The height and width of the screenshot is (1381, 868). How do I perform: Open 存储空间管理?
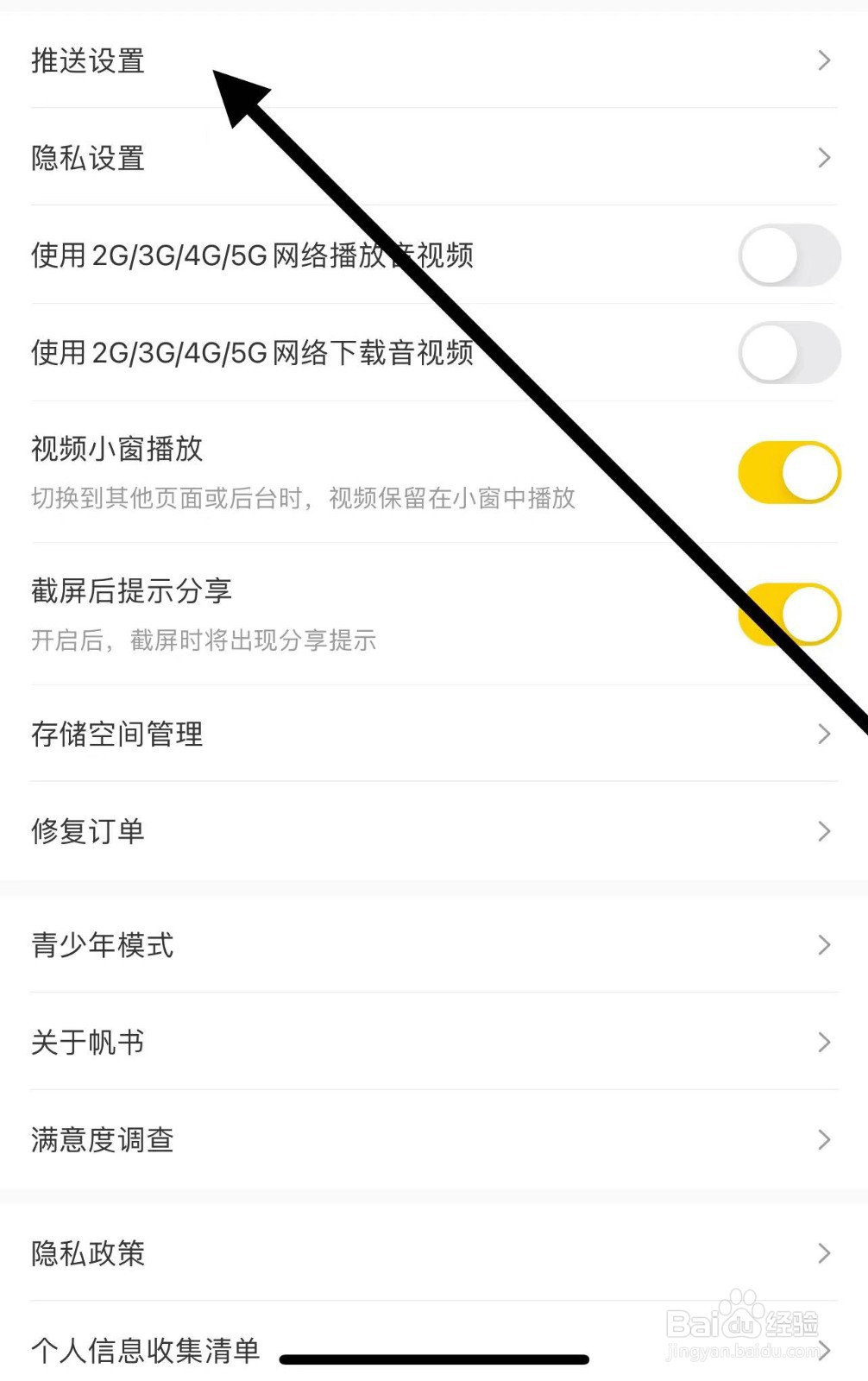coord(116,734)
